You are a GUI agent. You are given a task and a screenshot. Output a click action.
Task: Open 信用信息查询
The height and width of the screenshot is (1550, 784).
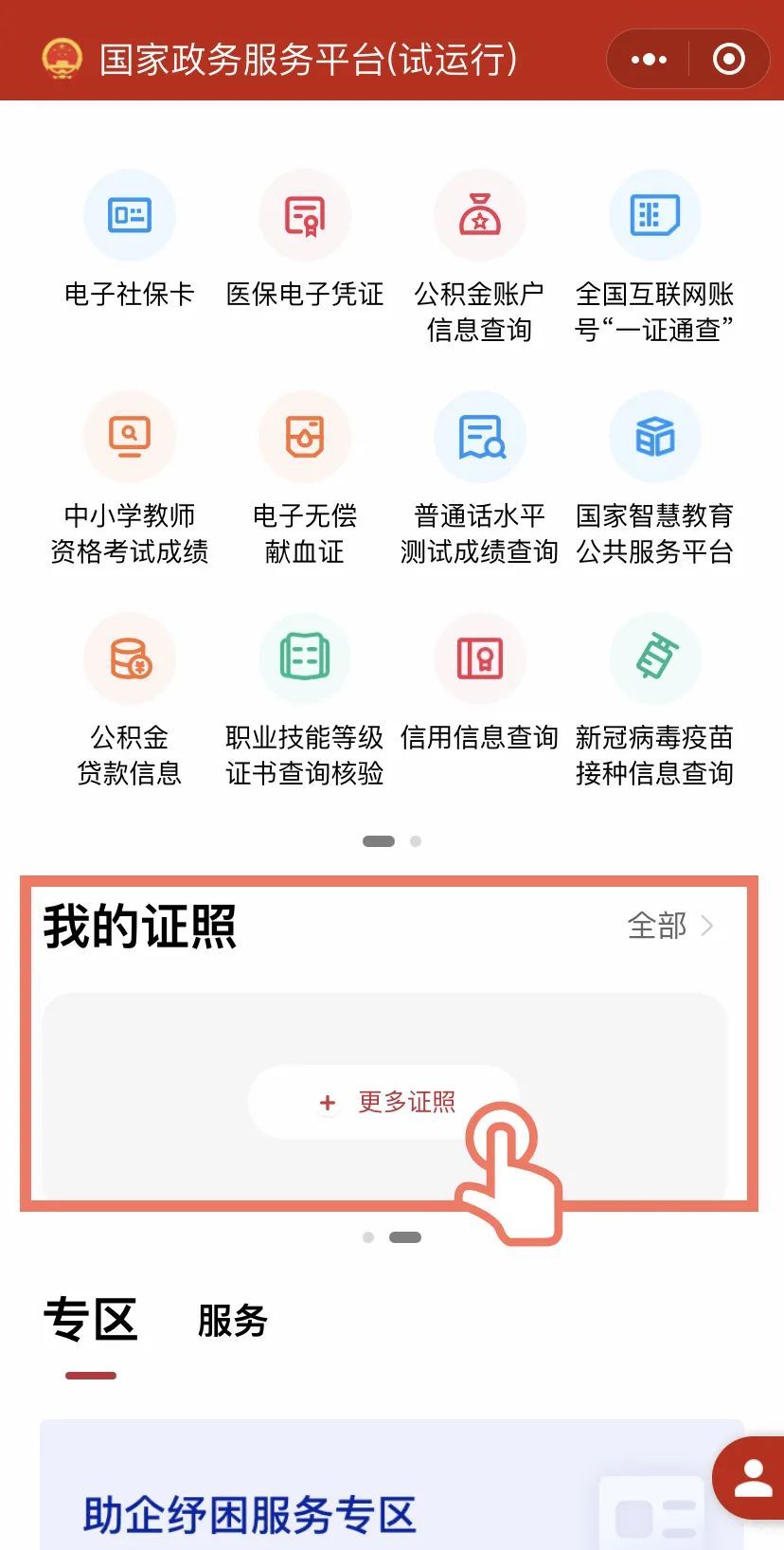[x=479, y=682]
